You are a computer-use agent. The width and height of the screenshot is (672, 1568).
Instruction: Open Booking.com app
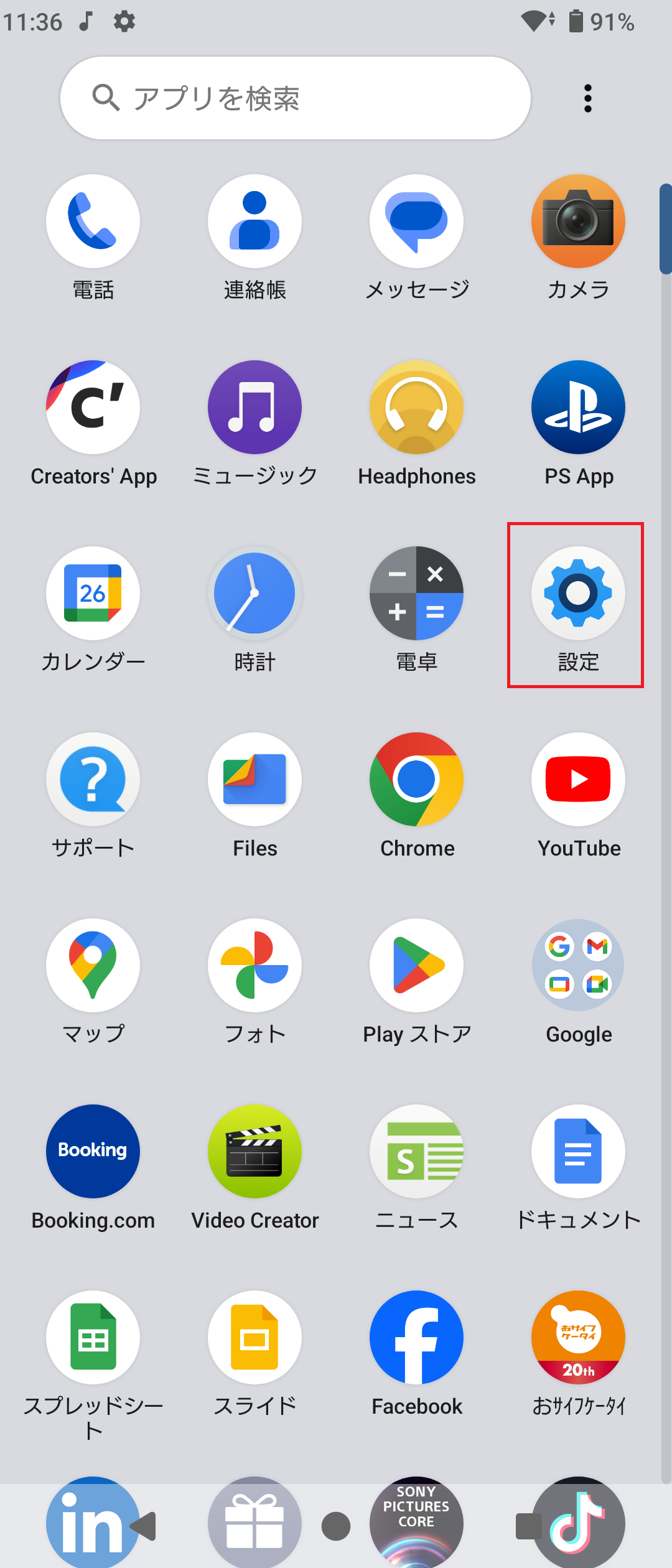[93, 1151]
